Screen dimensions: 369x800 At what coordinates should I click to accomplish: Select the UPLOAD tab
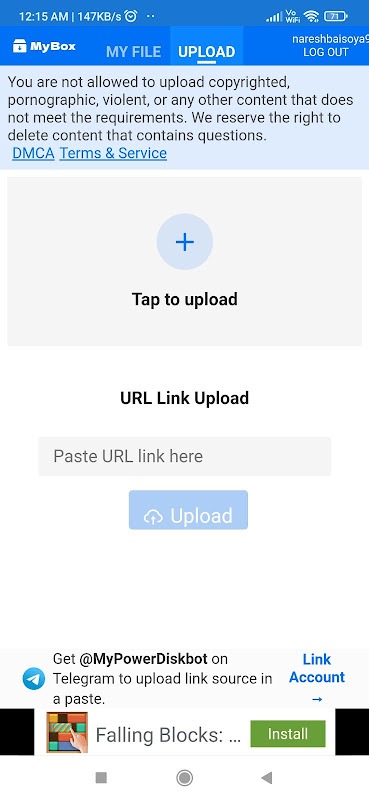[x=206, y=52]
